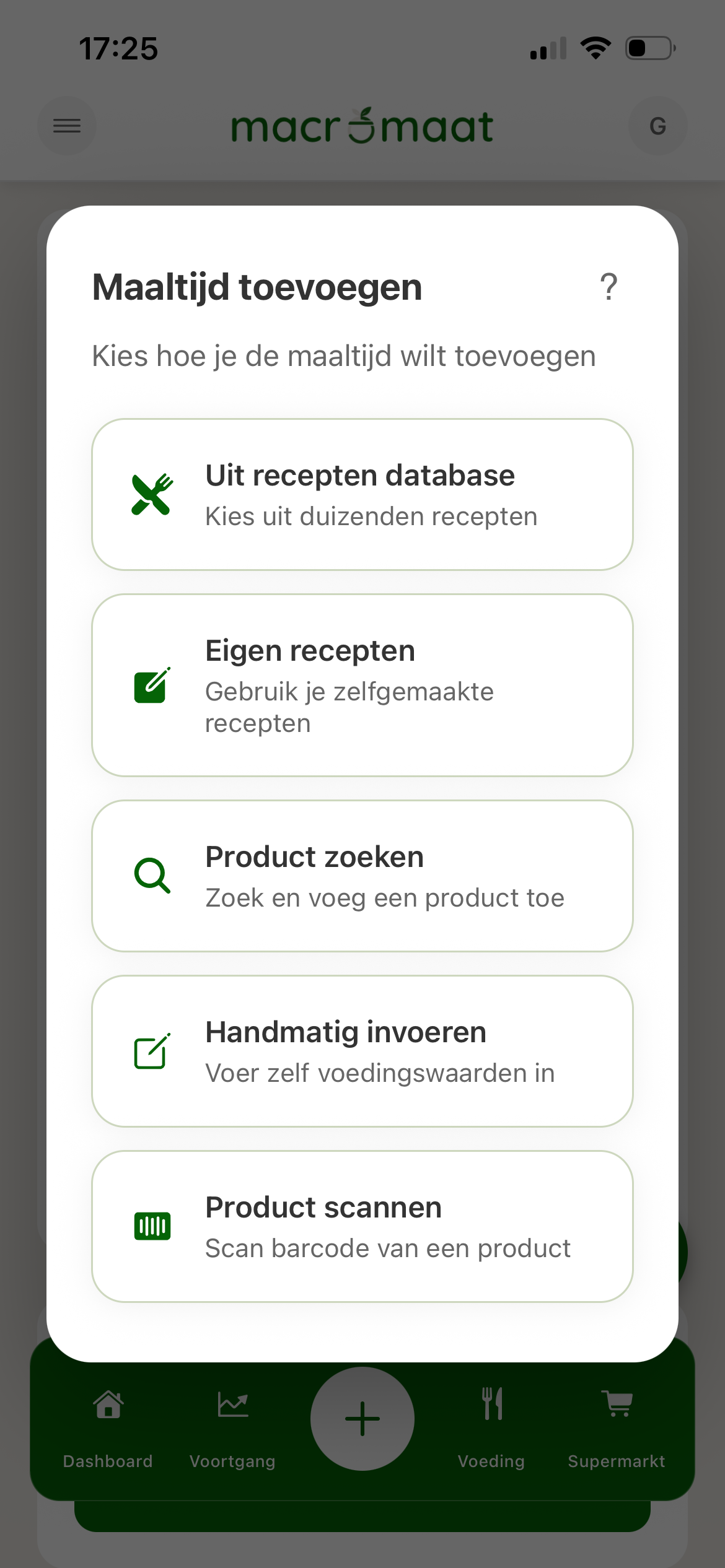Screen dimensions: 725x1568
Task: Open the help question mark icon
Action: (x=608, y=287)
